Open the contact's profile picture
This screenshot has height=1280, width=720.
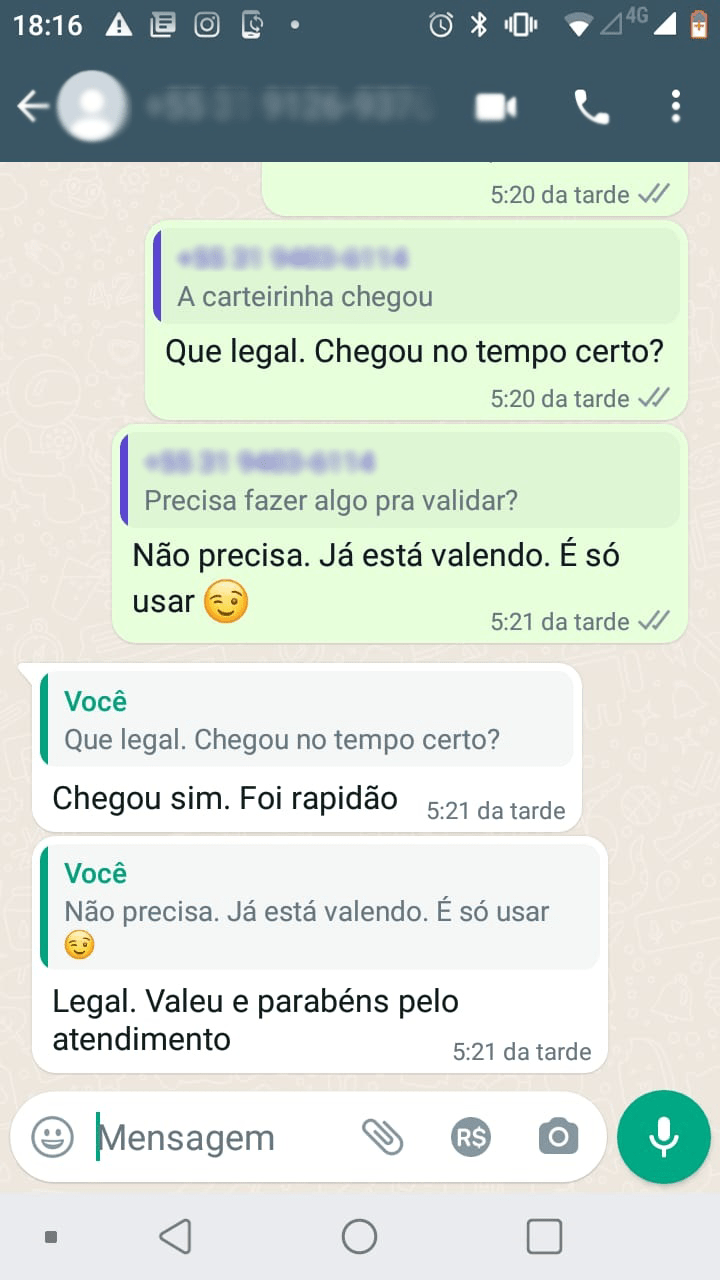[93, 106]
